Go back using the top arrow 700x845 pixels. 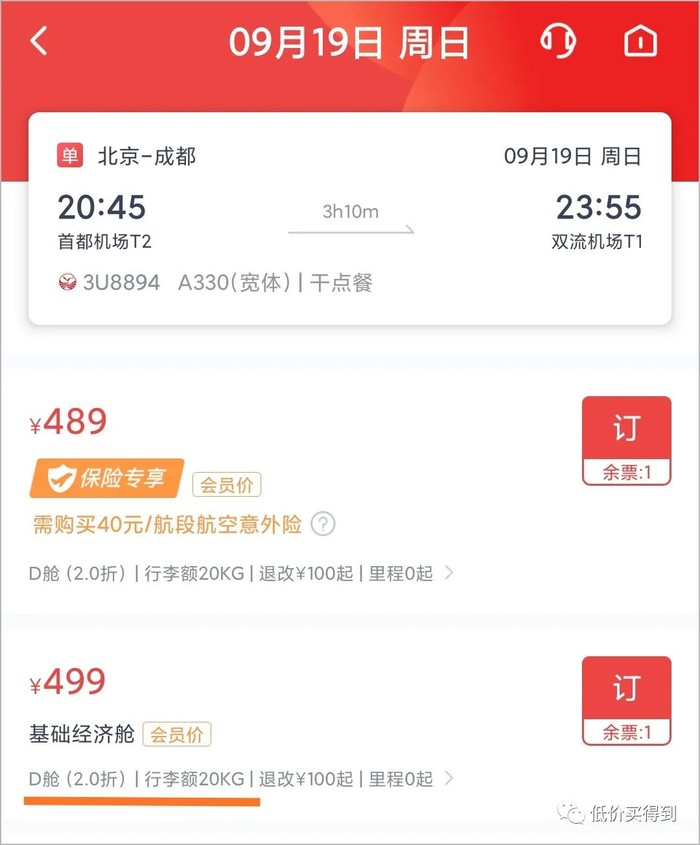tap(39, 42)
